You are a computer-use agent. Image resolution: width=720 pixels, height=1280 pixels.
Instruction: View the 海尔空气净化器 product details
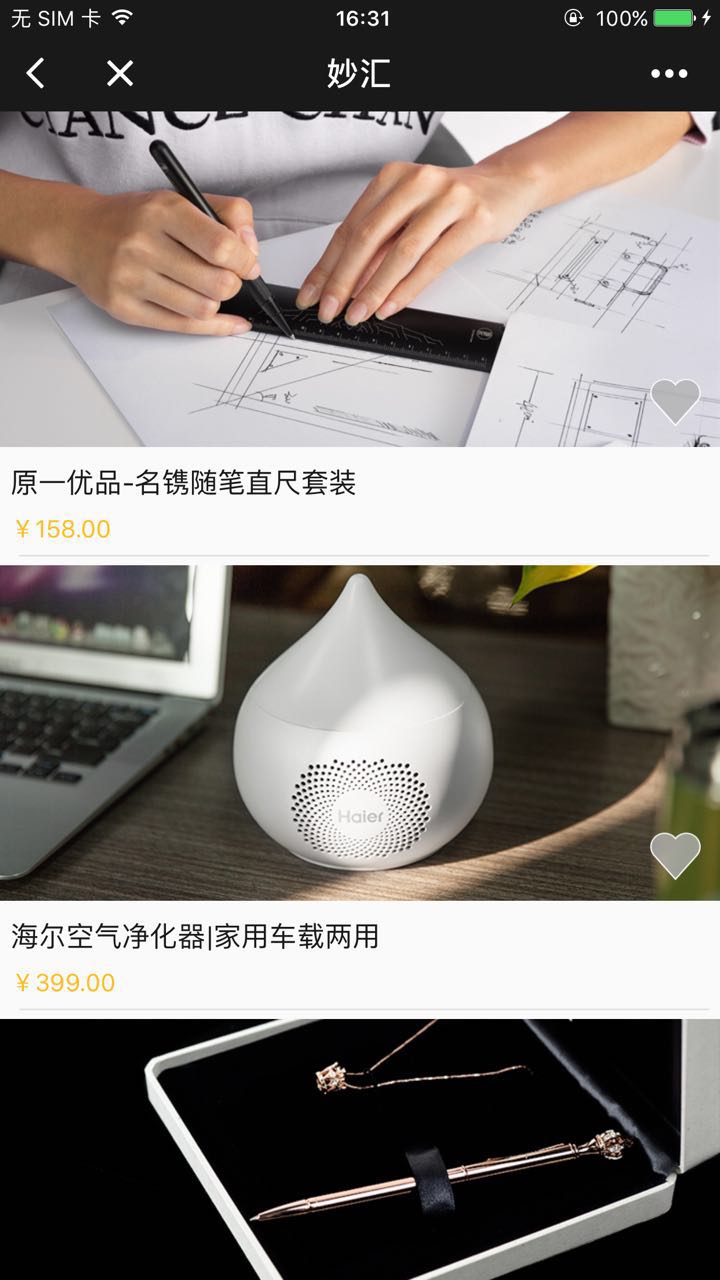pyautogui.click(x=195, y=937)
